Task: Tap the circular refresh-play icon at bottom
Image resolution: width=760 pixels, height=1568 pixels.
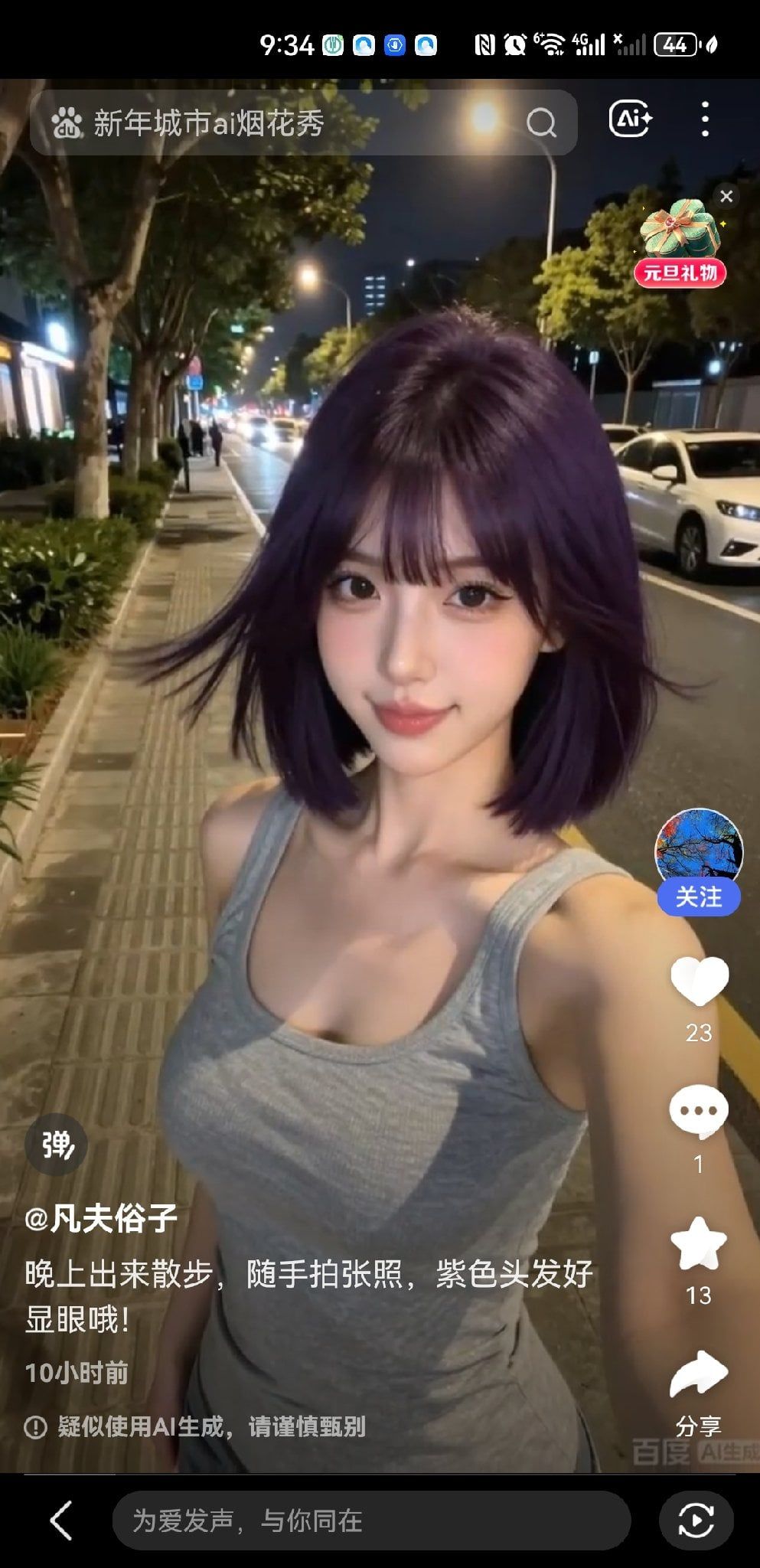Action: (696, 1520)
